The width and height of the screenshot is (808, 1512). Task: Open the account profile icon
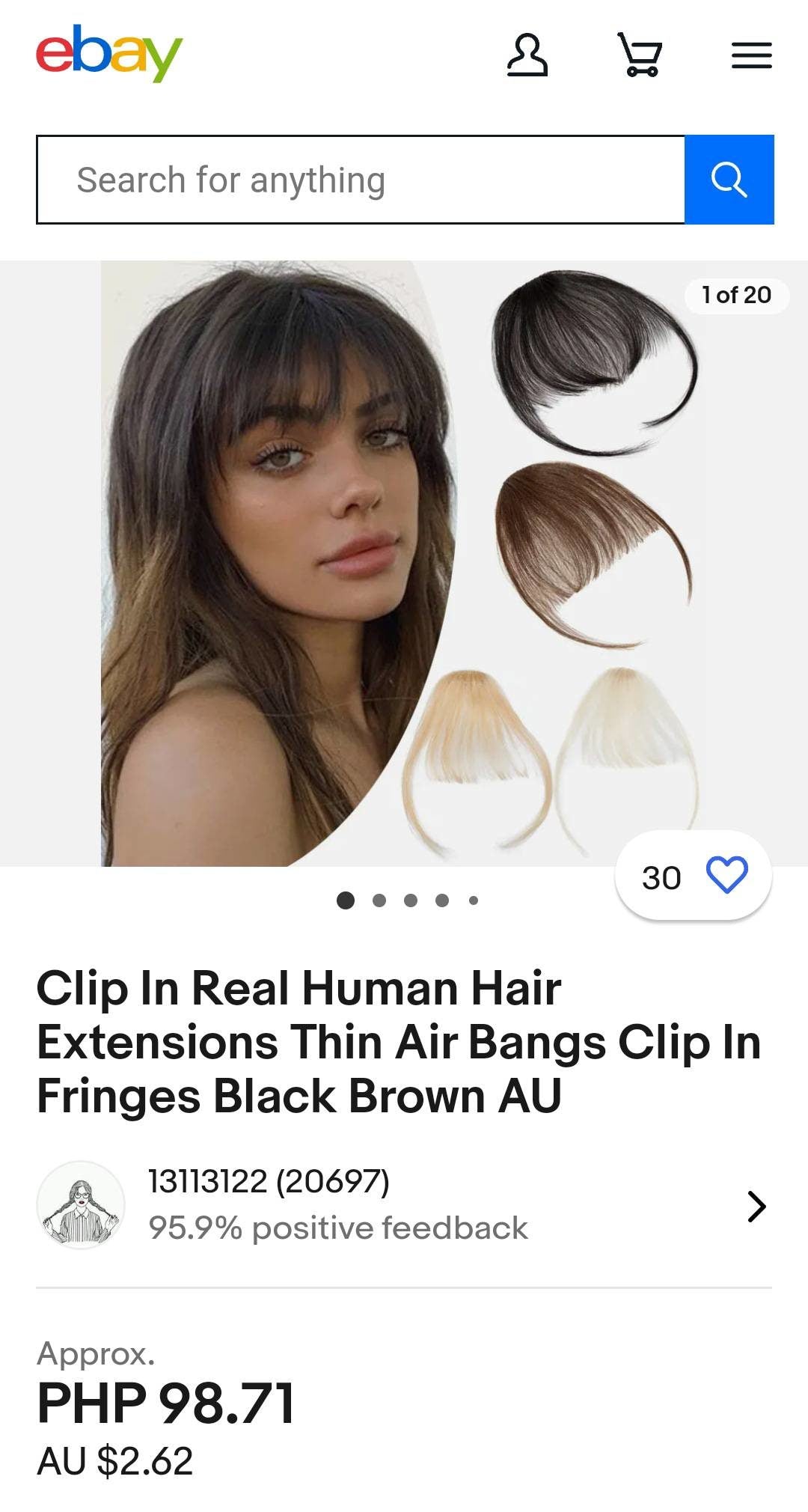(x=527, y=55)
